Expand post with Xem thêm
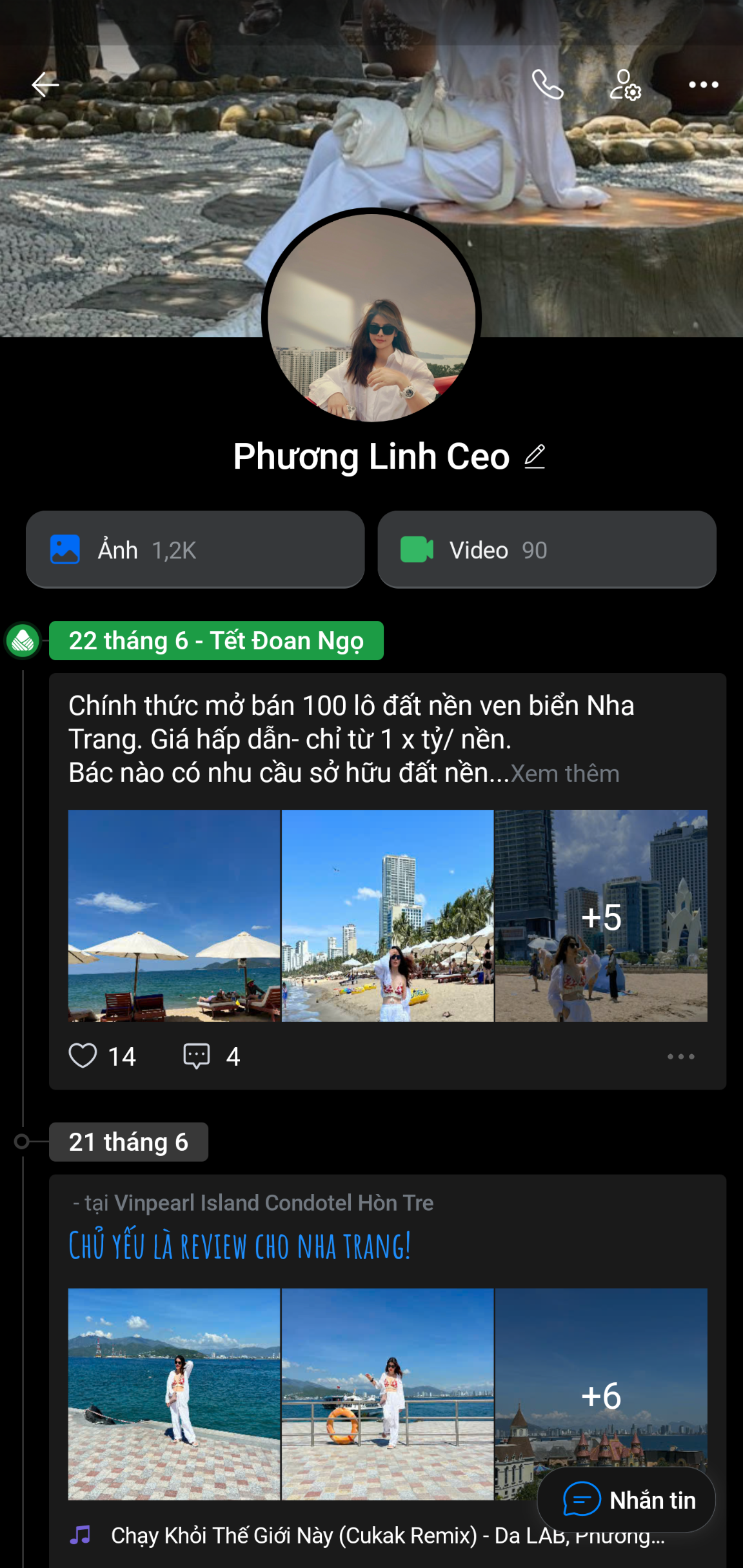This screenshot has width=743, height=1568. [565, 774]
